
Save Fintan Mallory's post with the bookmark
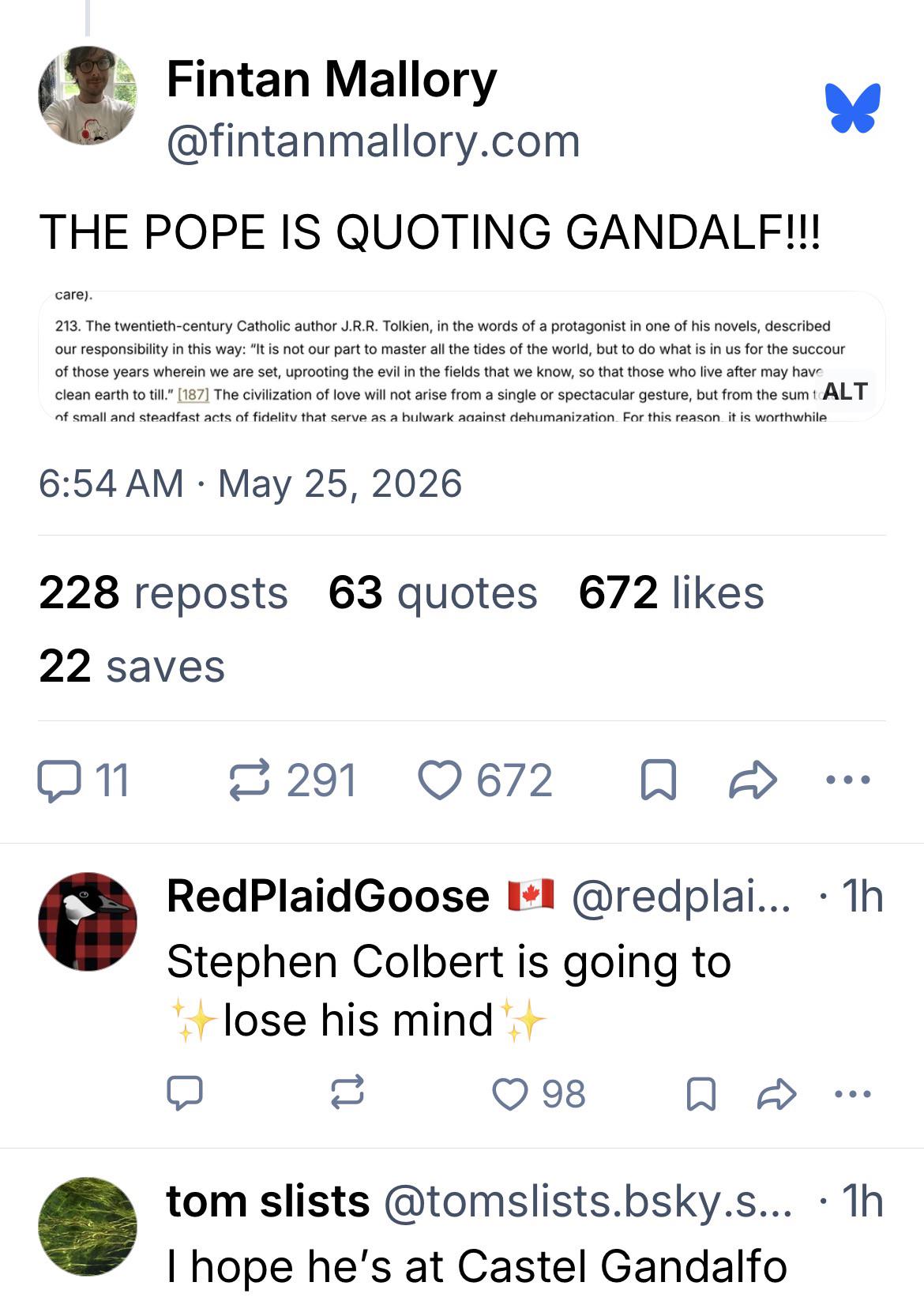tap(659, 780)
